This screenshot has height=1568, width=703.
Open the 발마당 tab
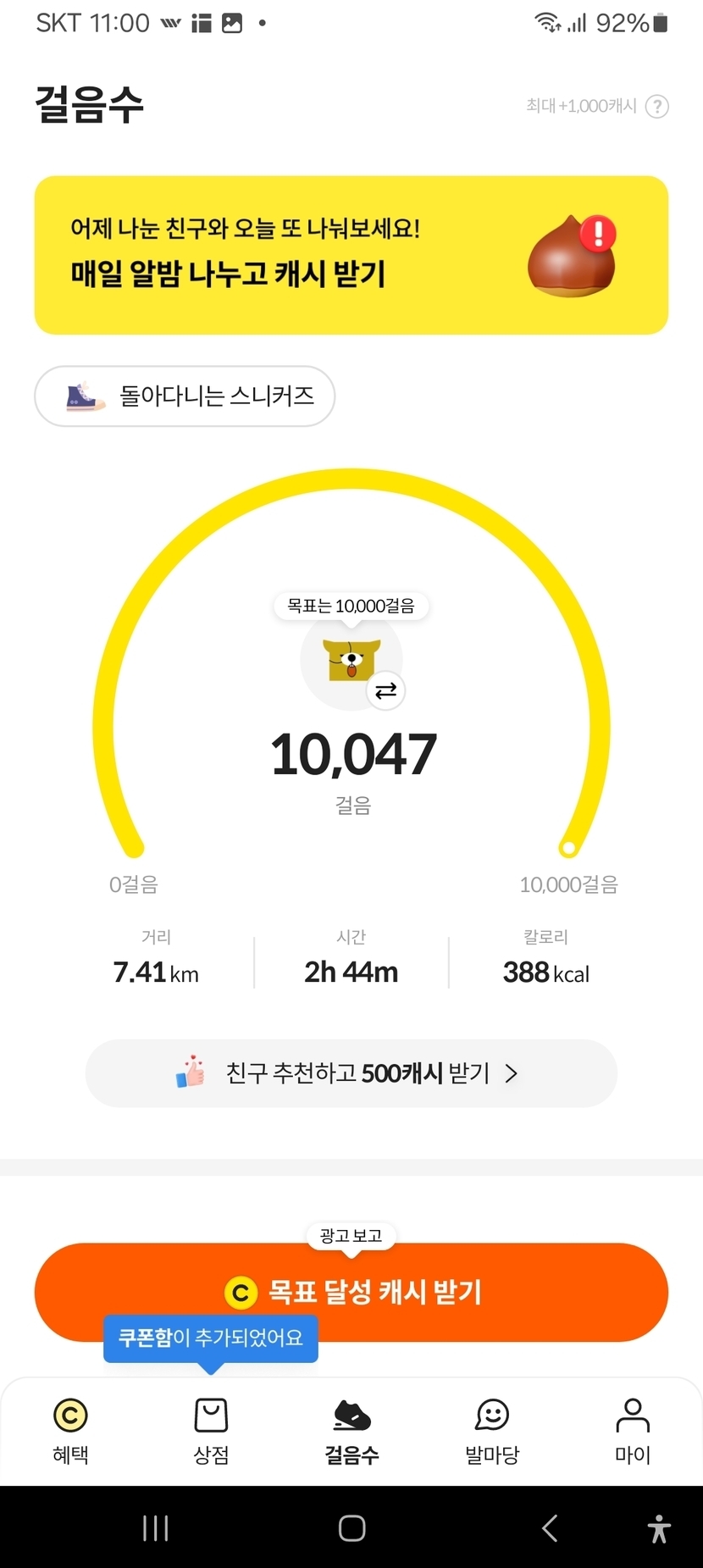click(492, 1431)
